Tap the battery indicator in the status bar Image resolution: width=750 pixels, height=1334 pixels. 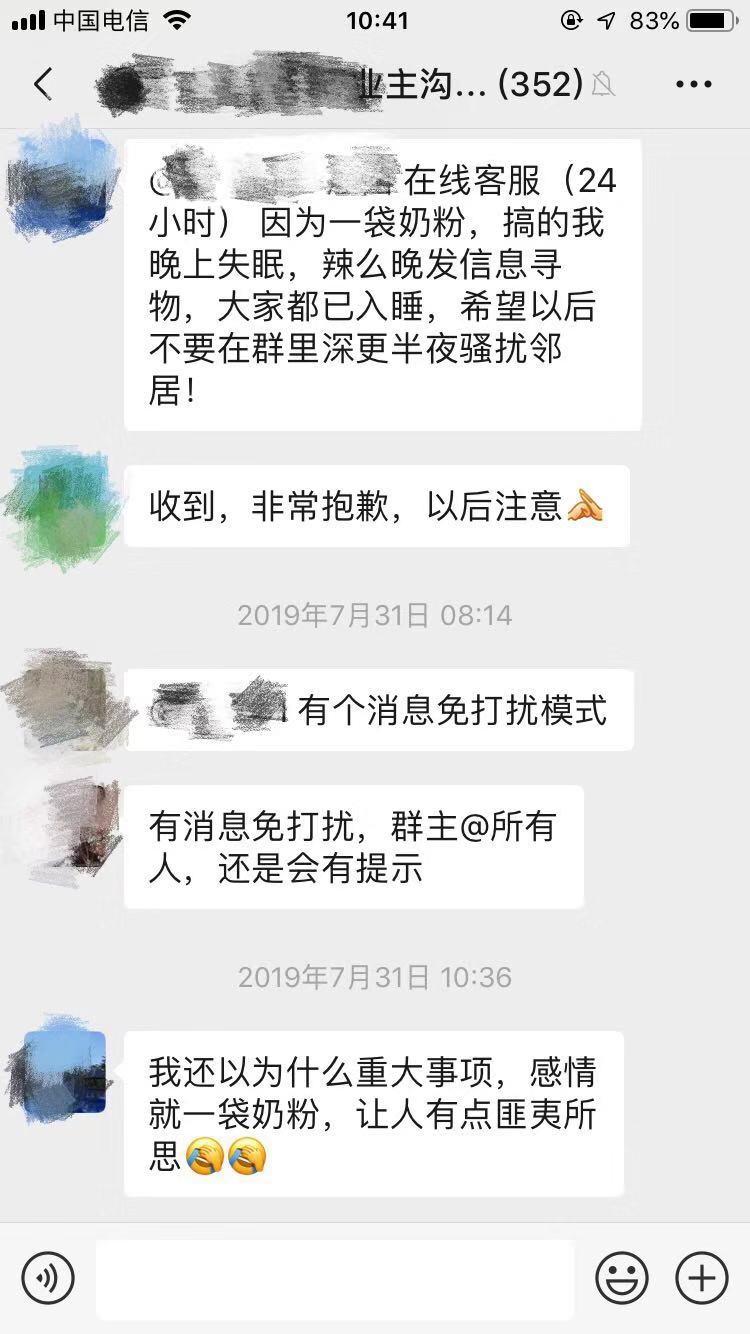point(706,17)
